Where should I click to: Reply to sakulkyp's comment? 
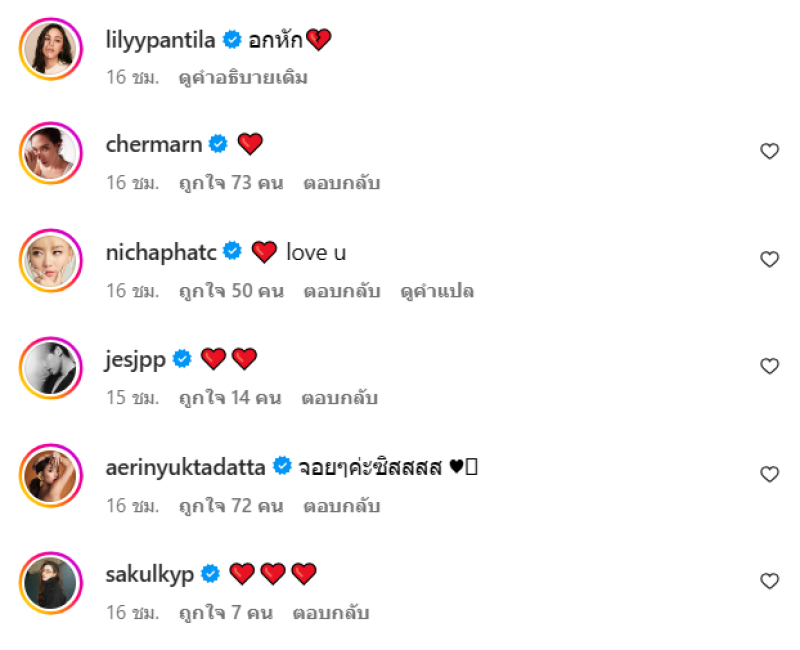point(331,613)
